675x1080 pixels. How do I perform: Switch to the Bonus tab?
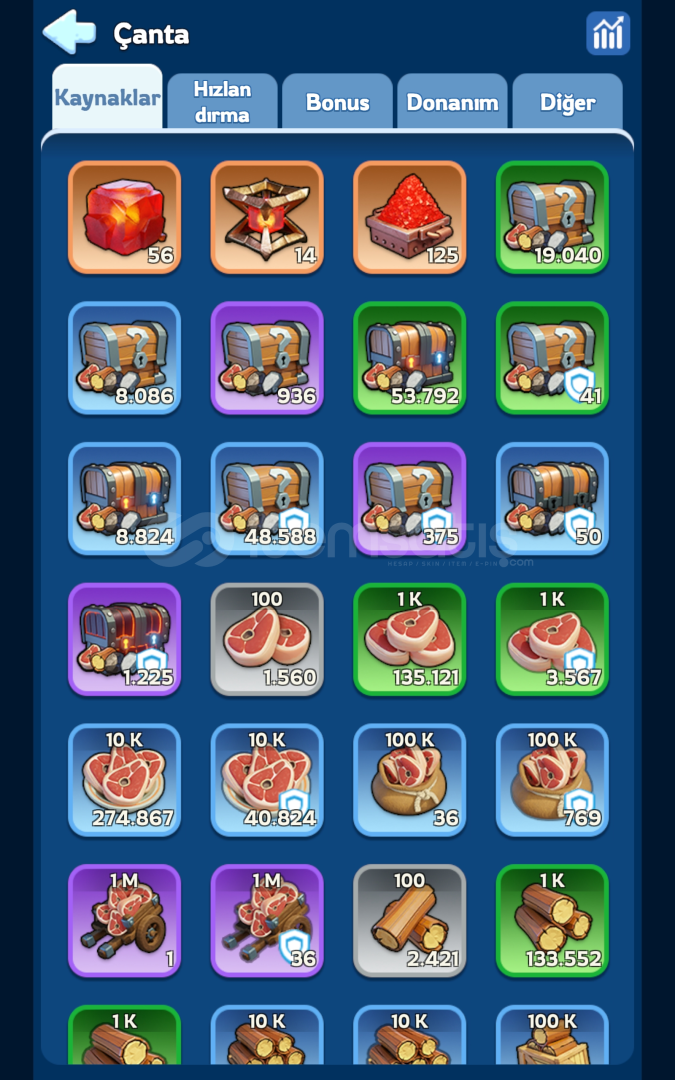click(x=338, y=101)
